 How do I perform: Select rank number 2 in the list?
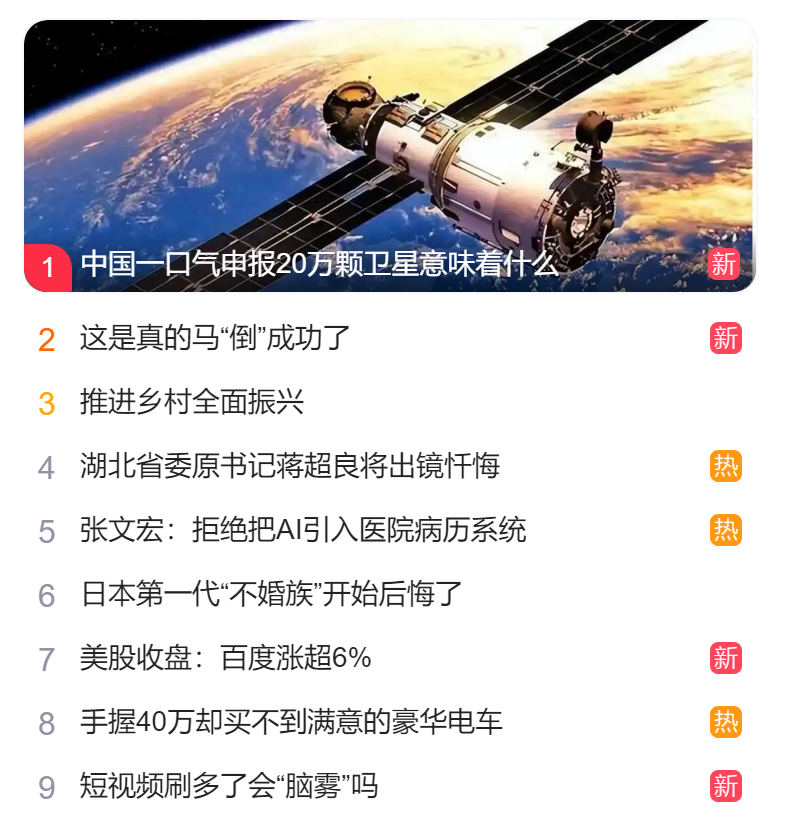click(x=47, y=340)
